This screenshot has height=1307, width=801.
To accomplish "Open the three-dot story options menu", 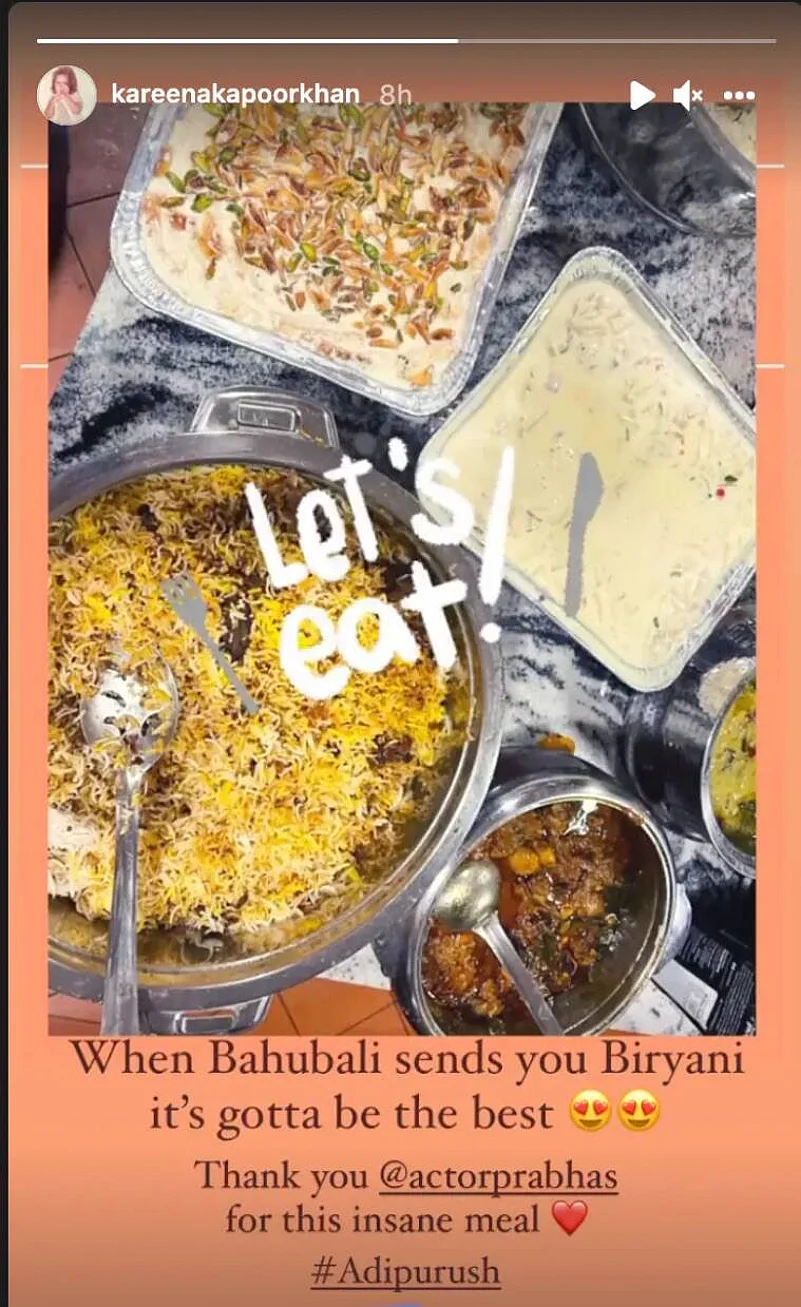I will click(x=739, y=96).
